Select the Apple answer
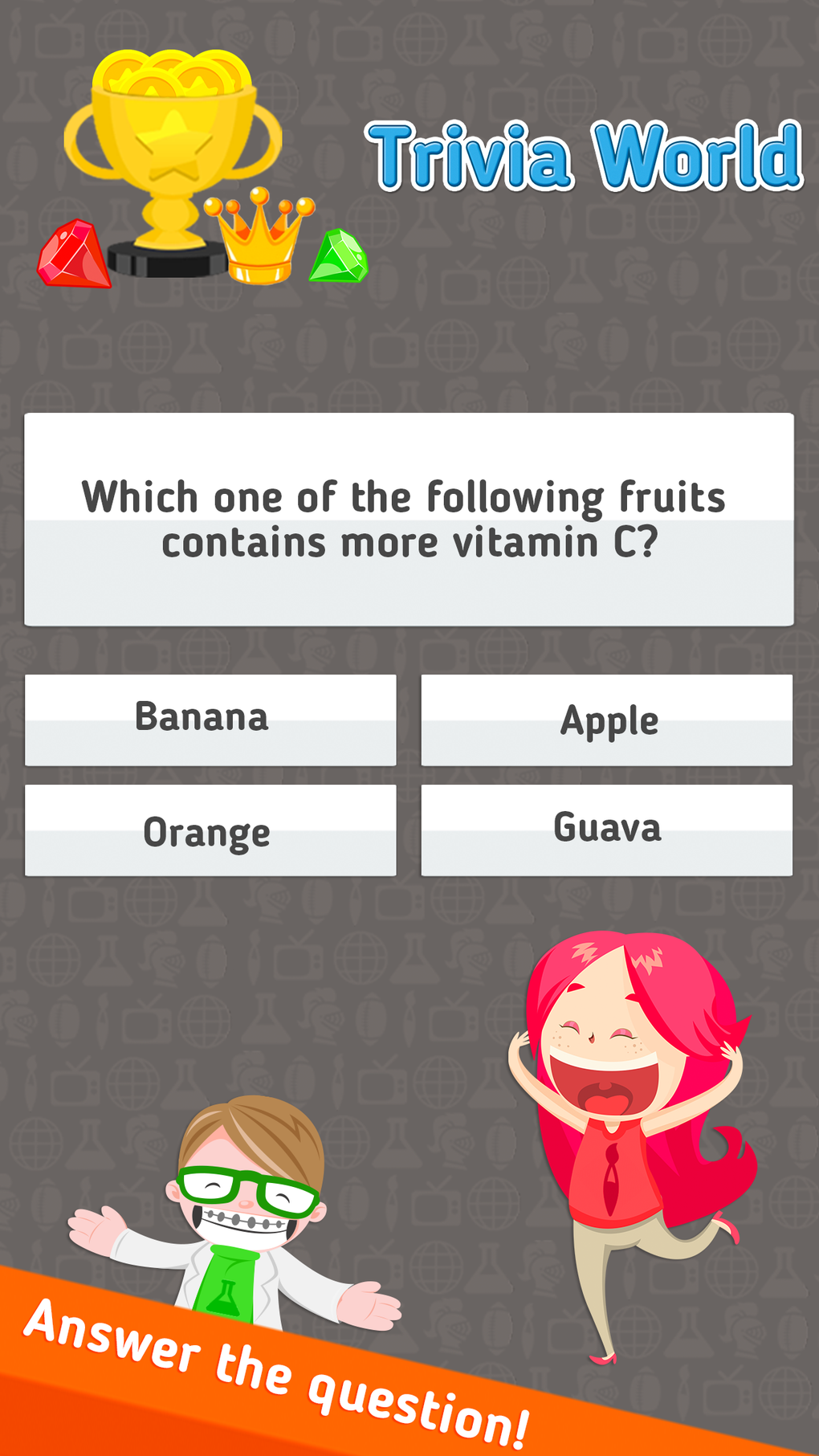 608,719
